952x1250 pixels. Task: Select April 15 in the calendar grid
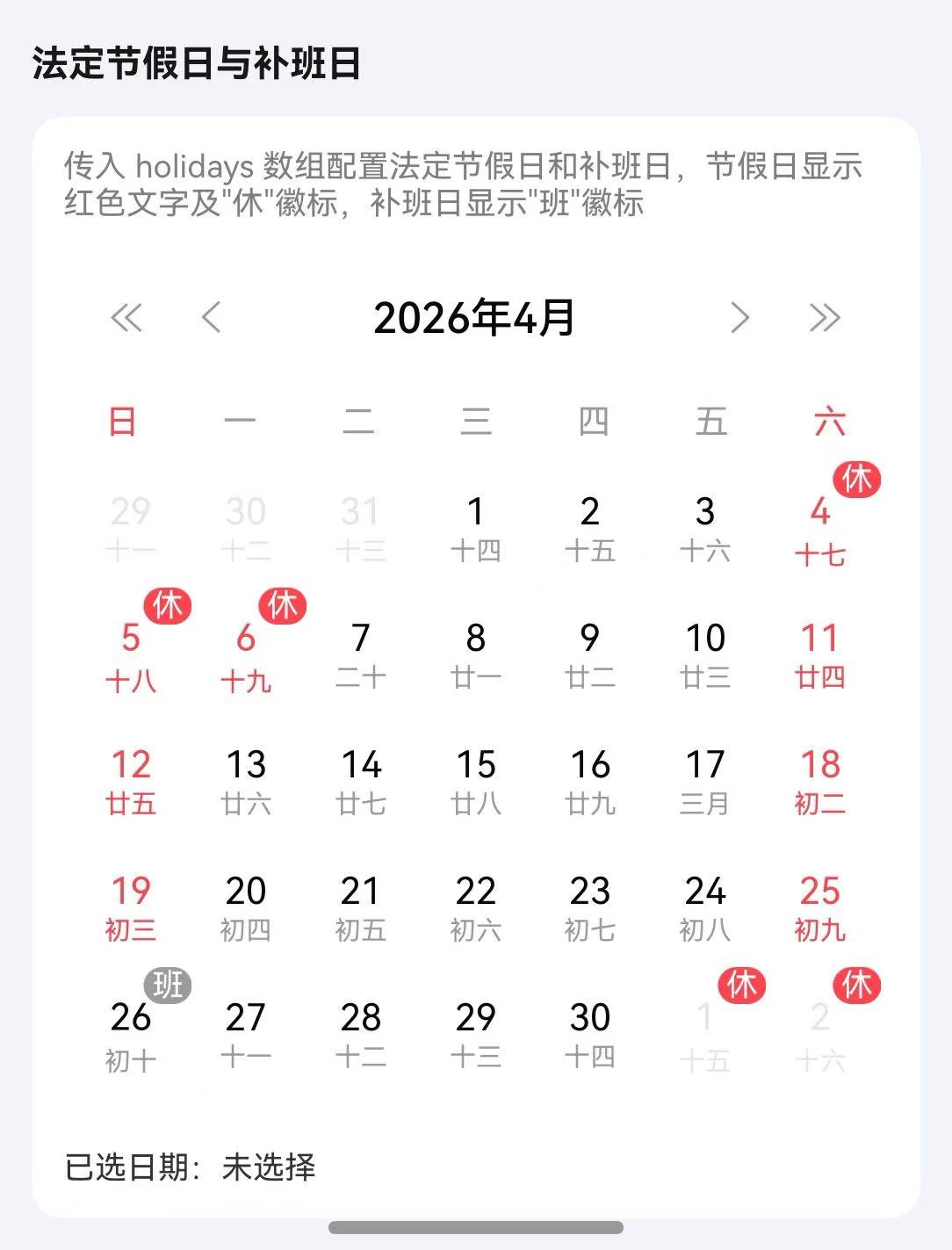pyautogui.click(x=475, y=780)
